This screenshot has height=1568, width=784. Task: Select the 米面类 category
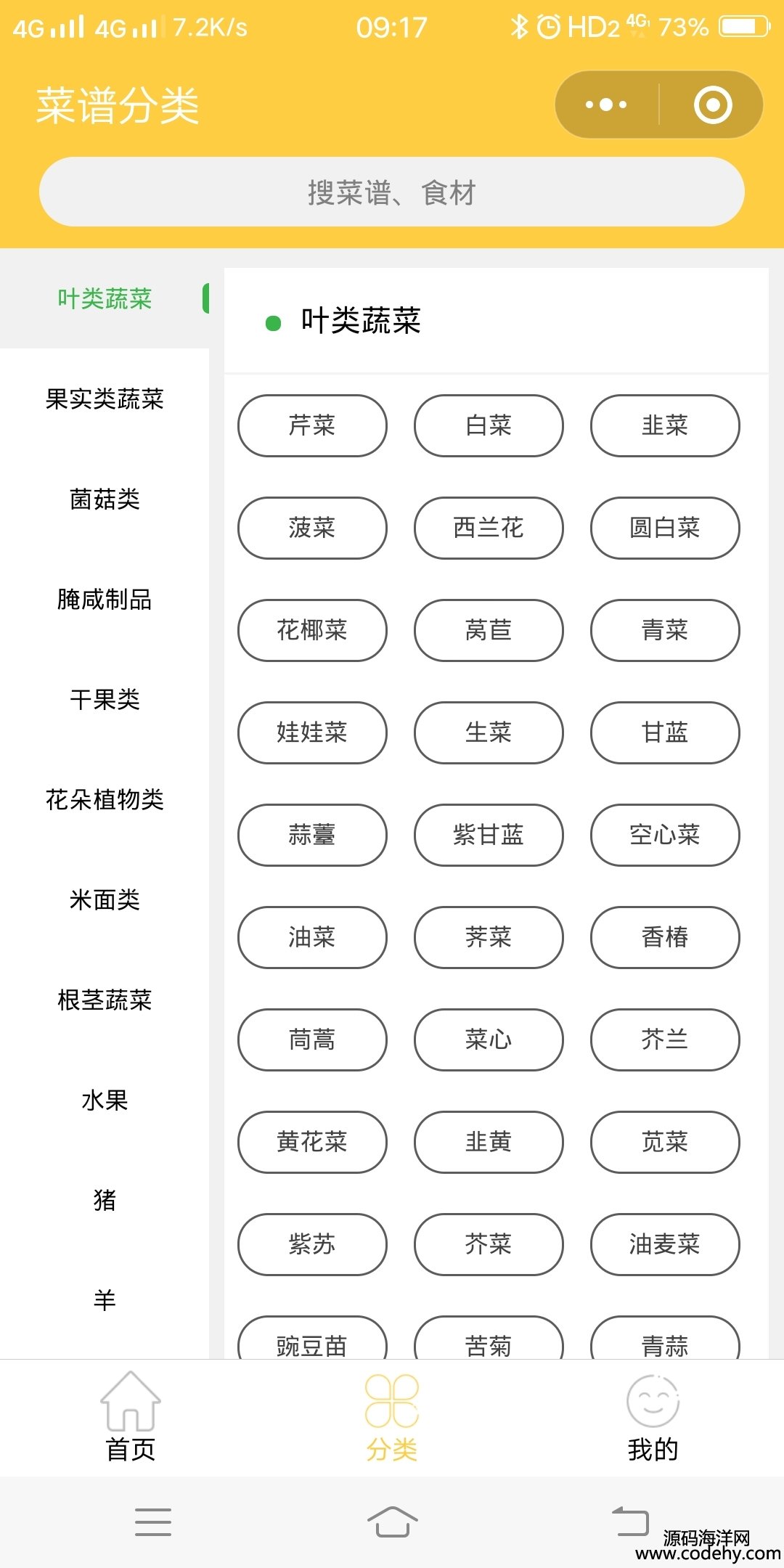coord(105,899)
